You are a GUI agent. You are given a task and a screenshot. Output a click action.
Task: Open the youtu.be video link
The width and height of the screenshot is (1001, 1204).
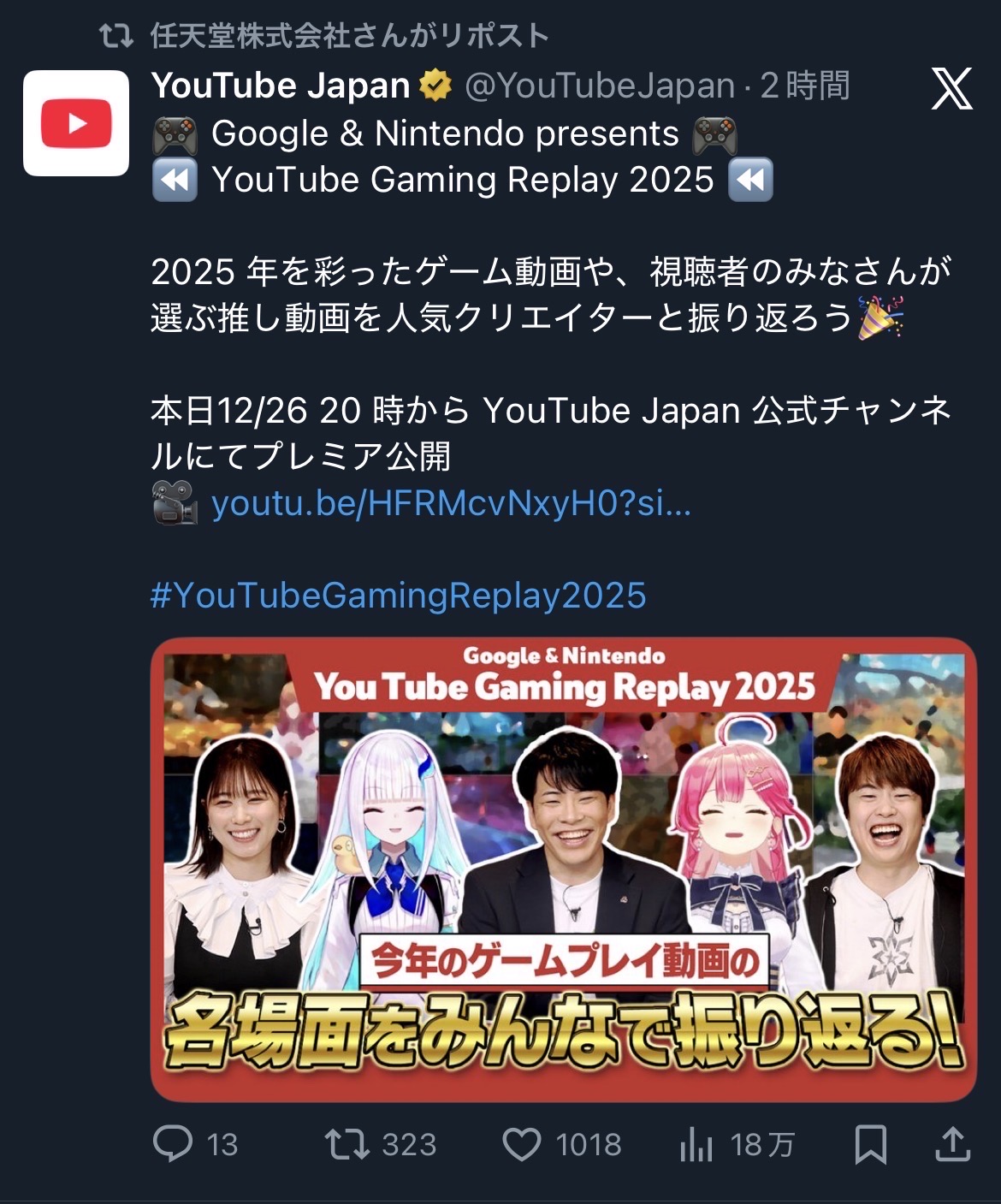coord(451,504)
